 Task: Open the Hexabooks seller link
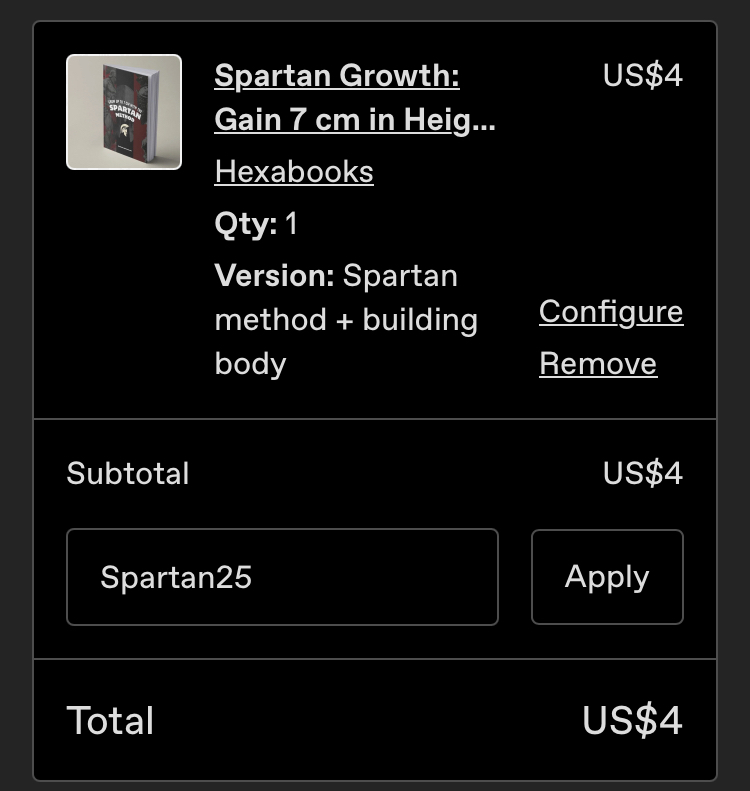294,172
